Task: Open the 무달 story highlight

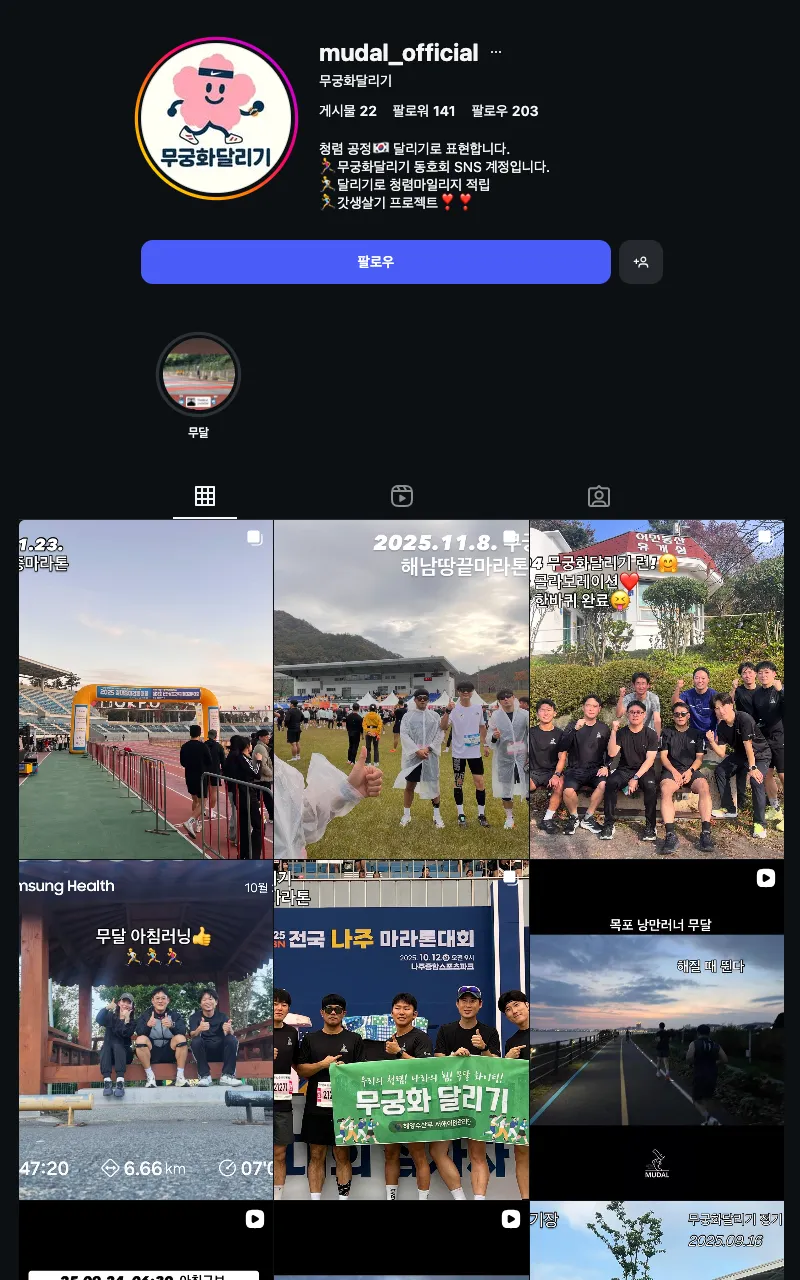Action: pos(198,375)
